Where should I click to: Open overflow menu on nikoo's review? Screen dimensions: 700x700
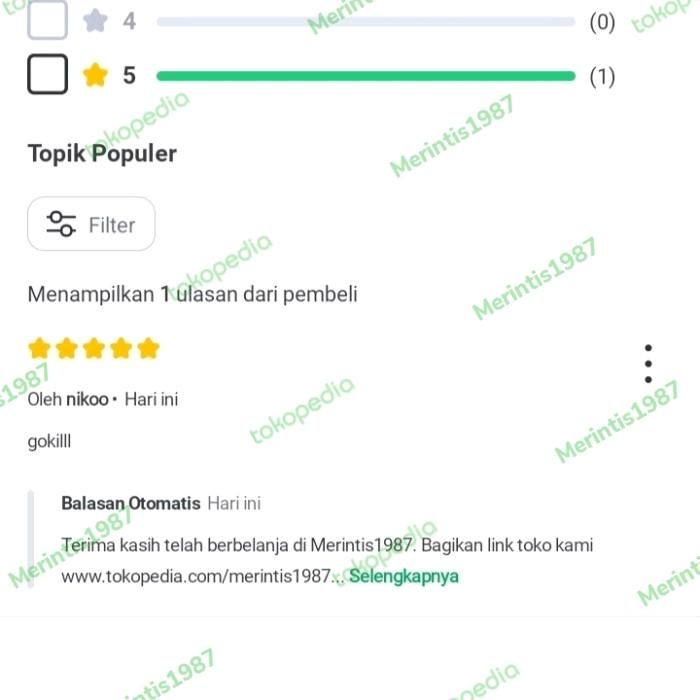coord(648,364)
